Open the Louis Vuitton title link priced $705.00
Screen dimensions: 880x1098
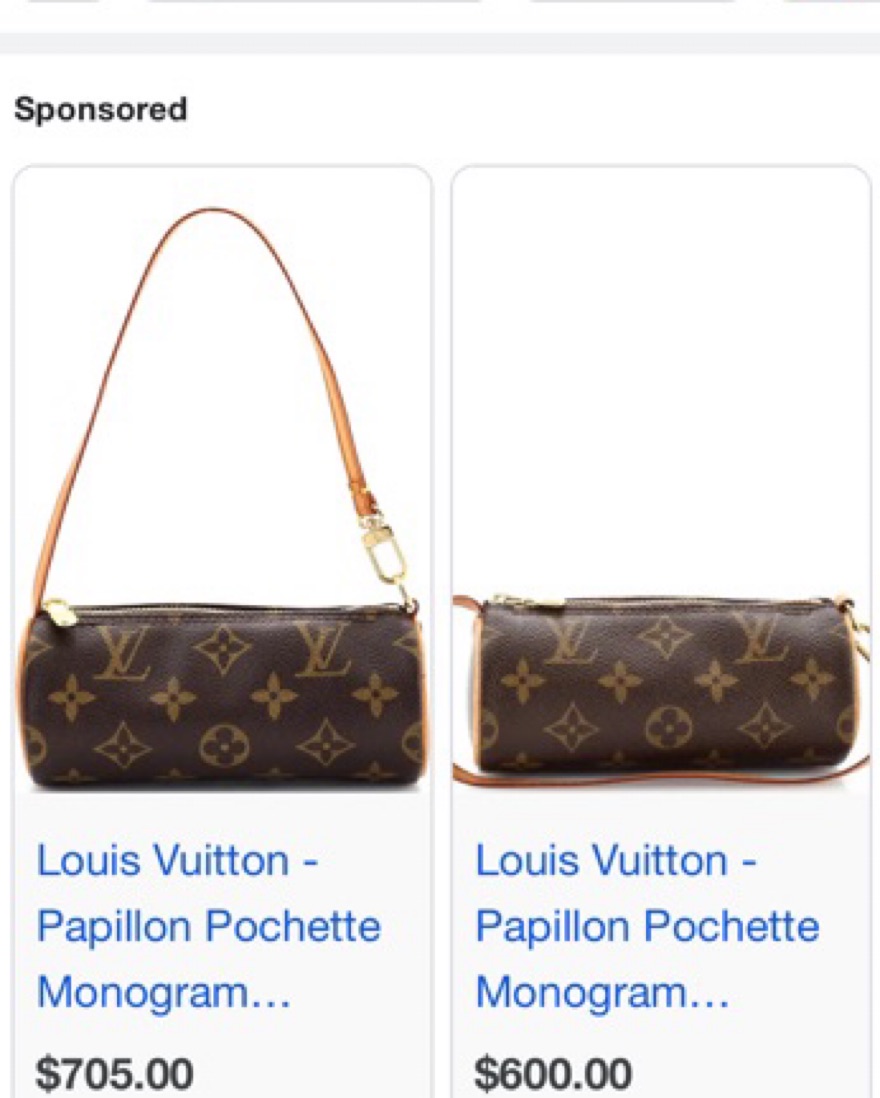pos(208,926)
